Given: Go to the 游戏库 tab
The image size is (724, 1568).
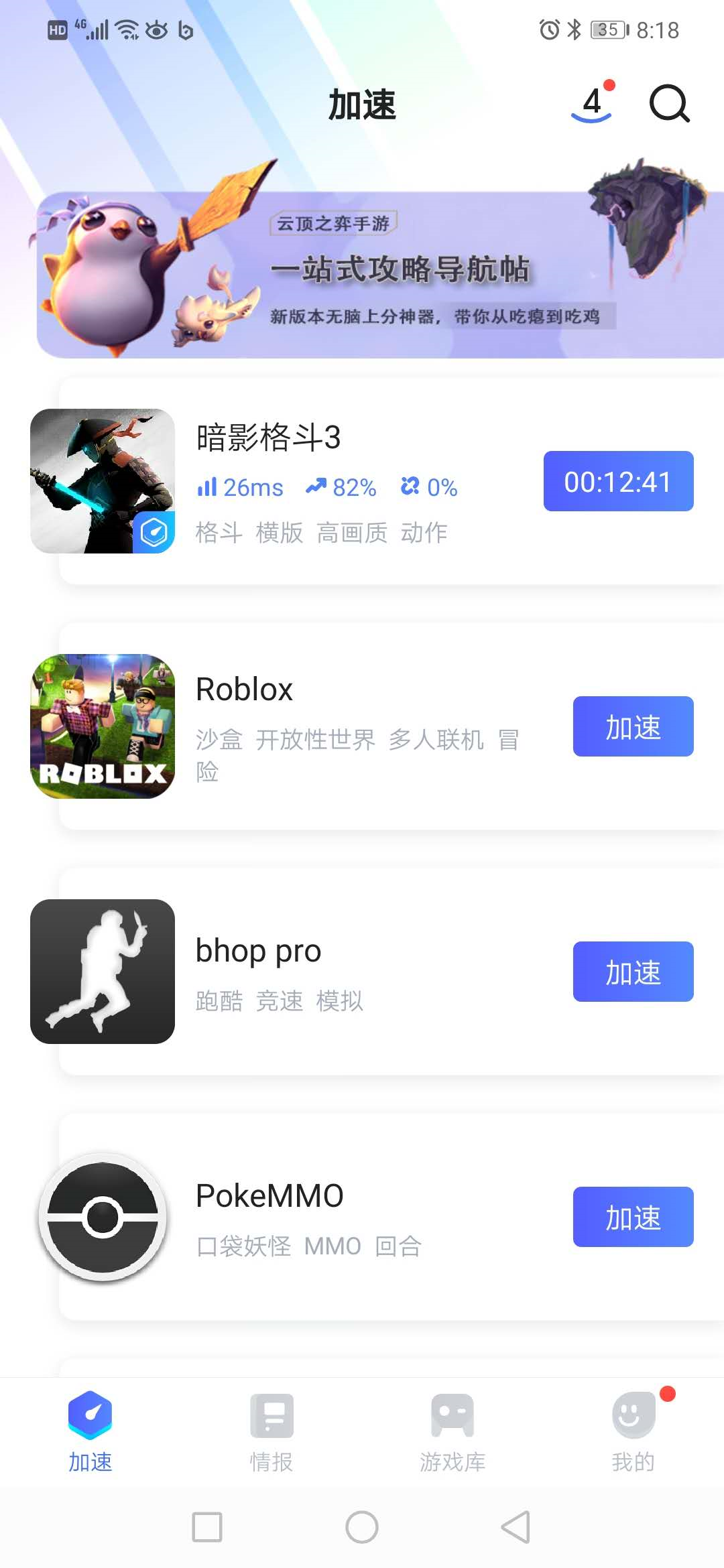Looking at the screenshot, I should tap(452, 1431).
